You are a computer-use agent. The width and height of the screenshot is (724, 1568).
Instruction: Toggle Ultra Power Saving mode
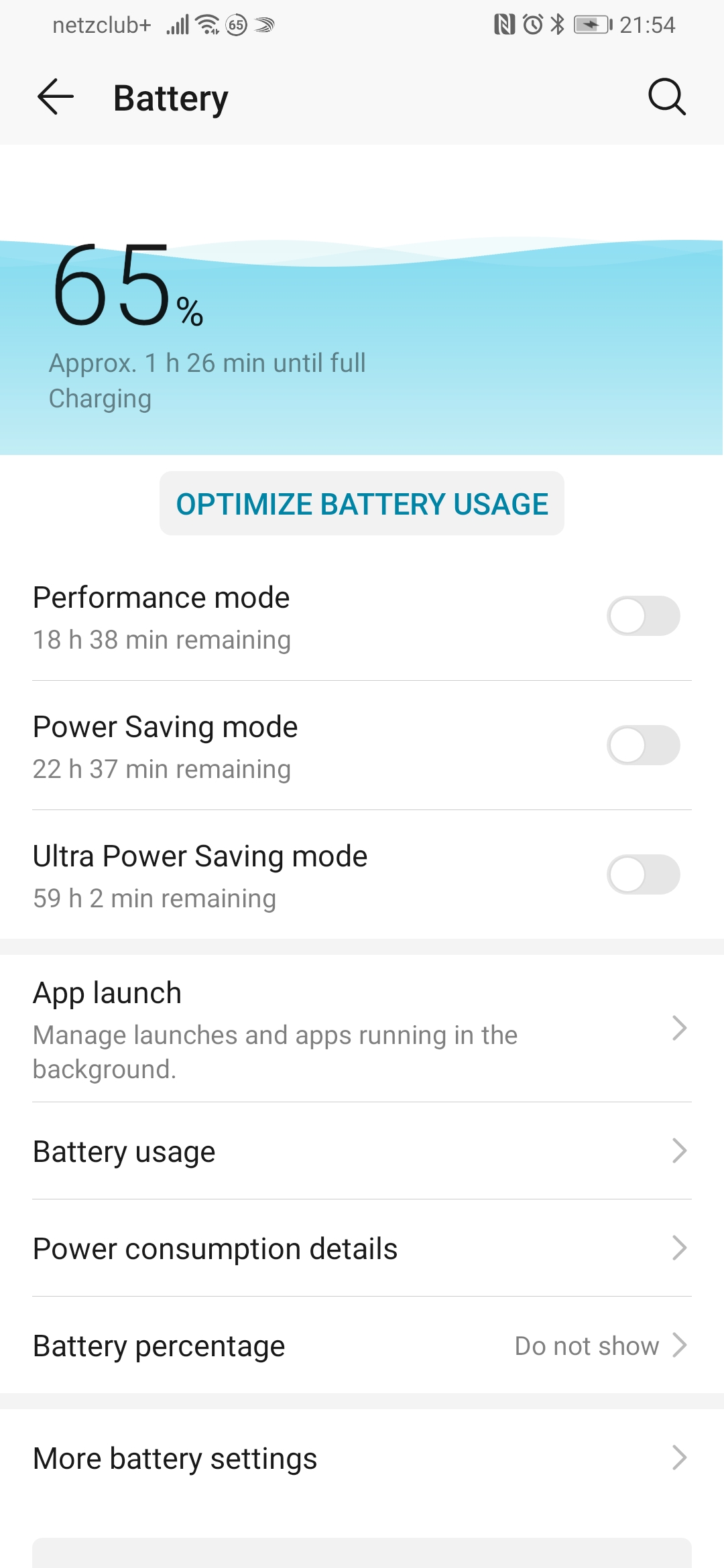643,875
